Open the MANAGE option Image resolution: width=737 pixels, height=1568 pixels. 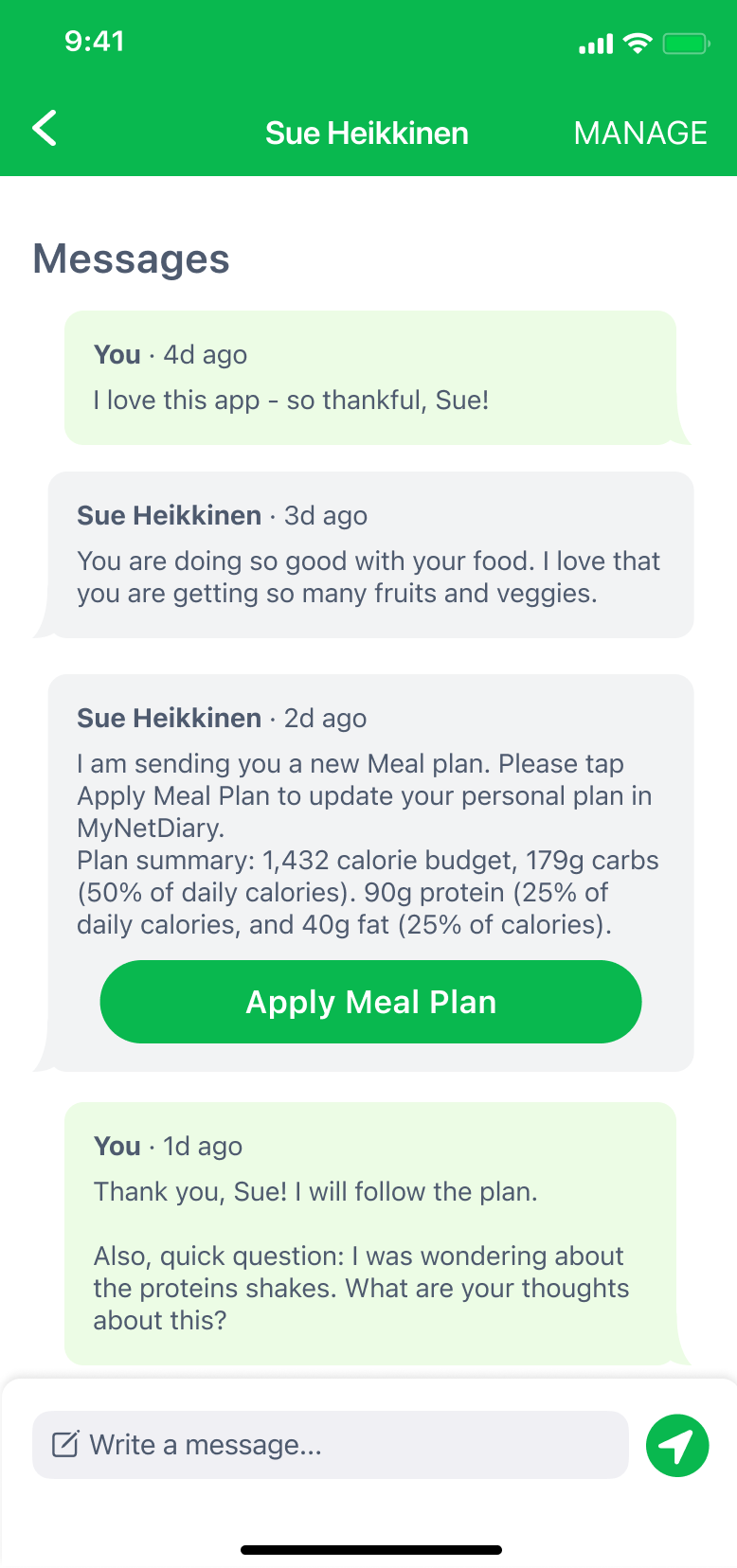pos(640,133)
